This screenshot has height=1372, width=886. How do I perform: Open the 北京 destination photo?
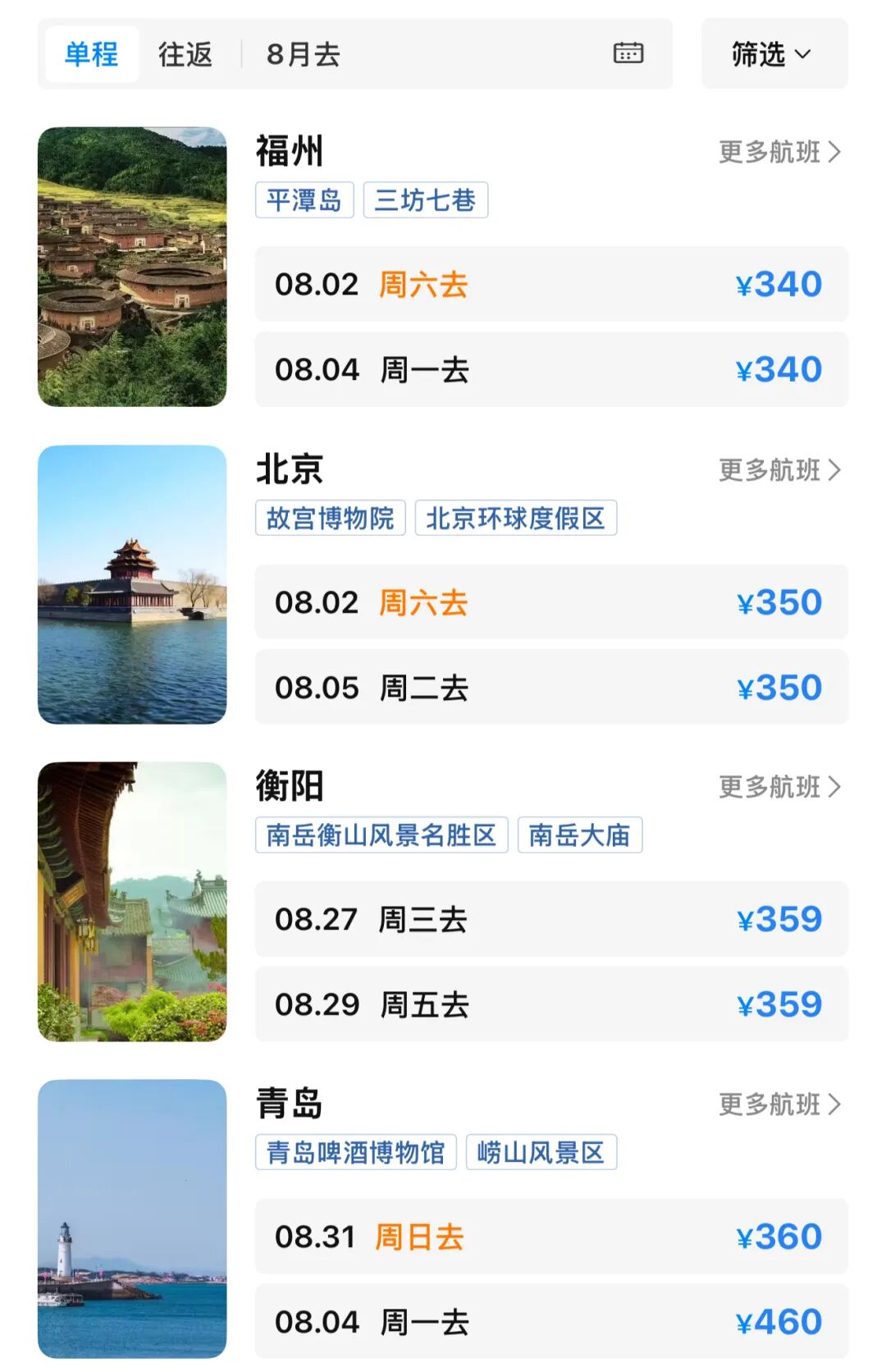click(x=132, y=584)
